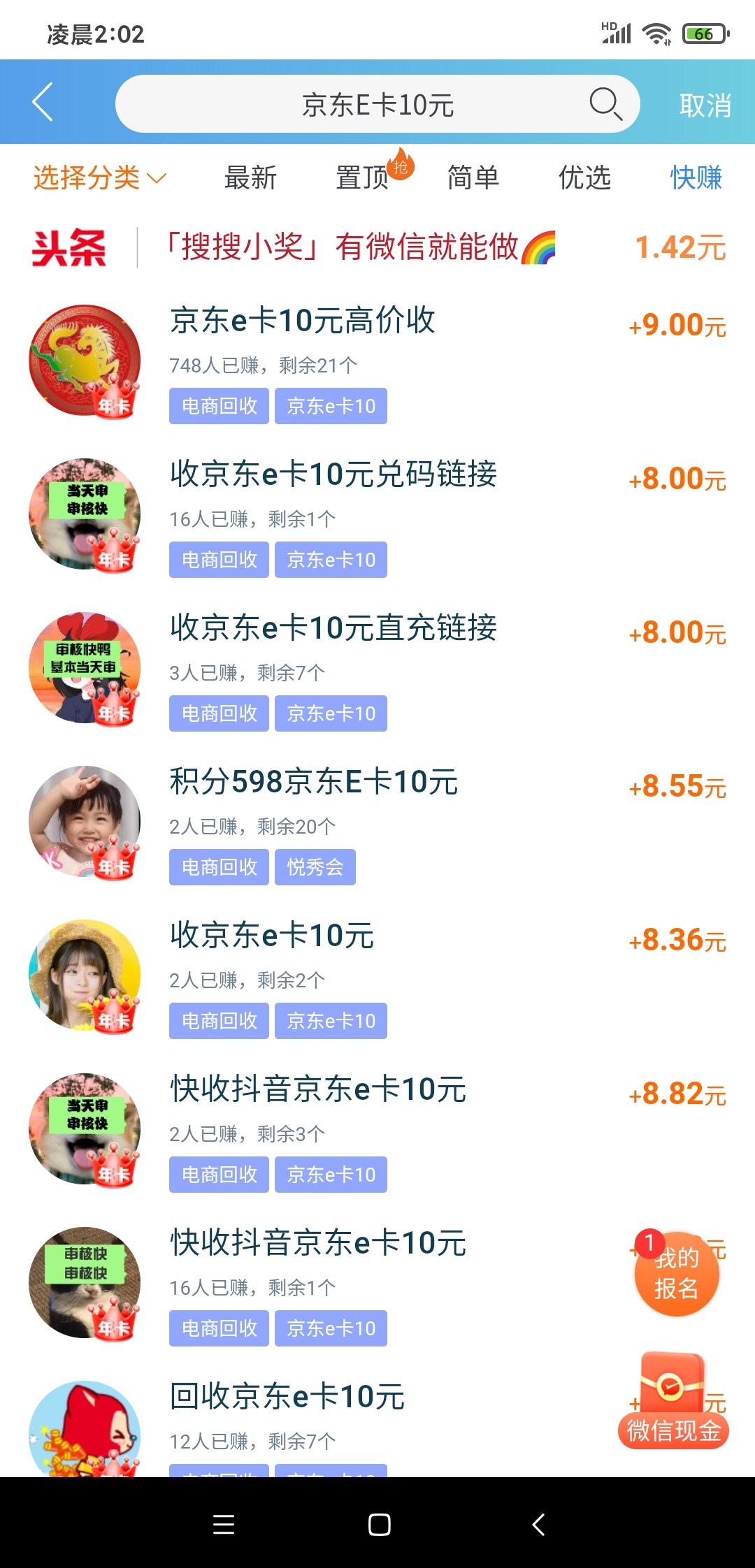Open task 收京东e卡10元兑码链接

(x=333, y=474)
